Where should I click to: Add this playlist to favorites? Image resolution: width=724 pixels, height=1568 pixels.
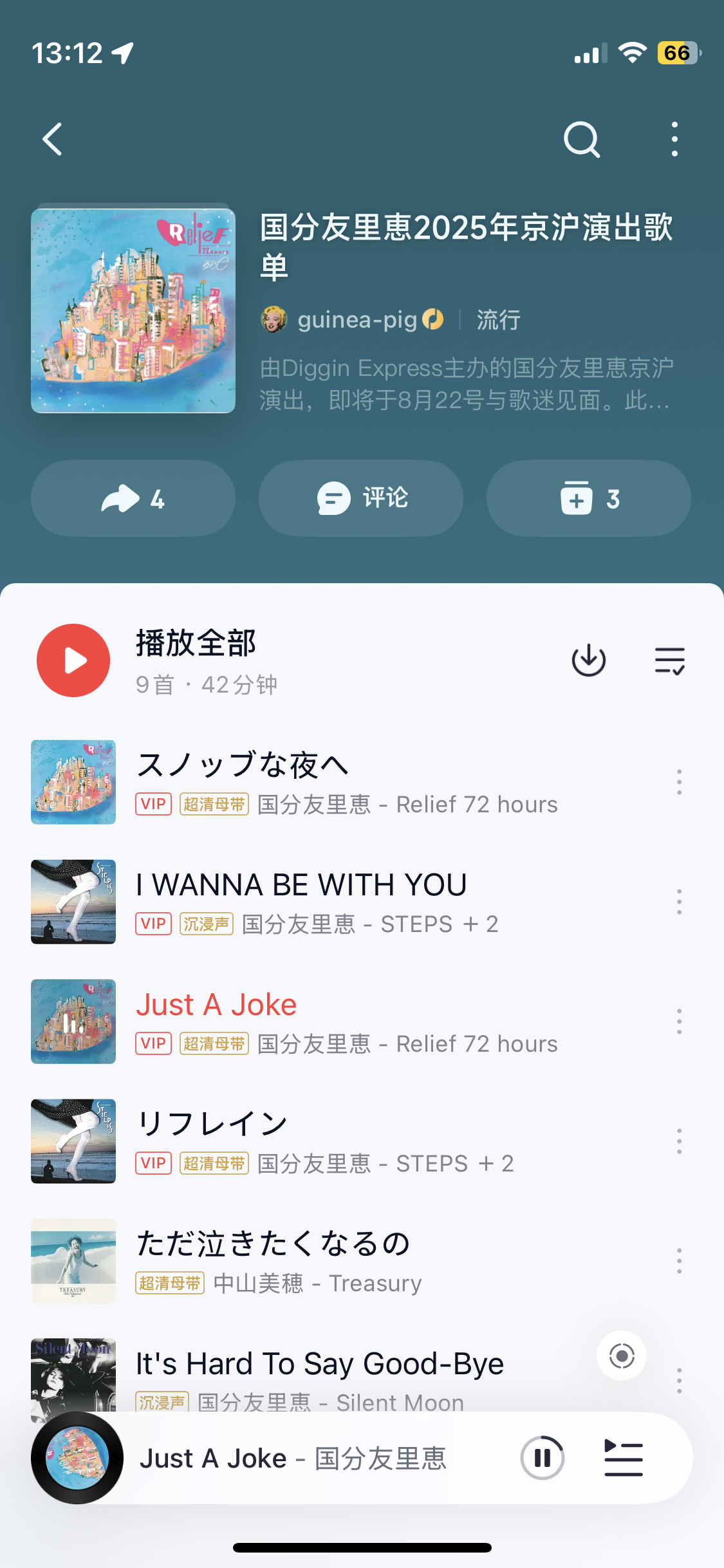point(588,499)
